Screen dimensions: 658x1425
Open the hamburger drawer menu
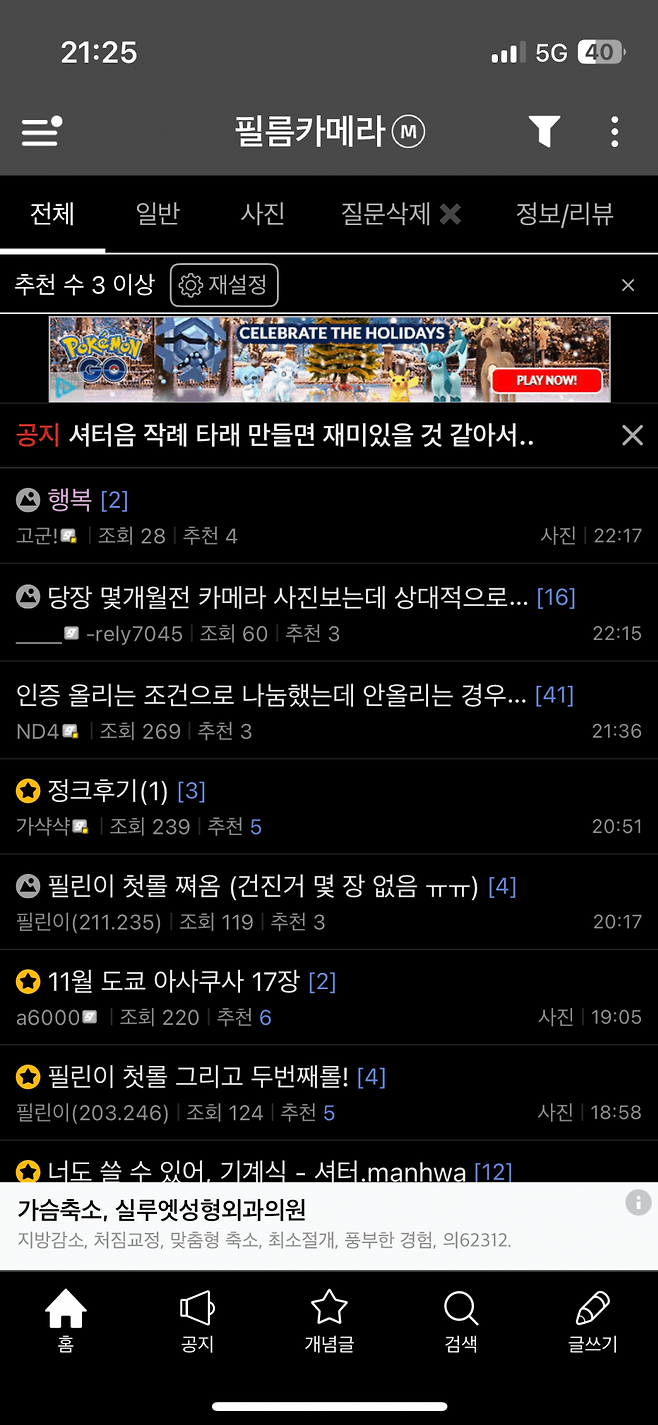click(x=41, y=131)
